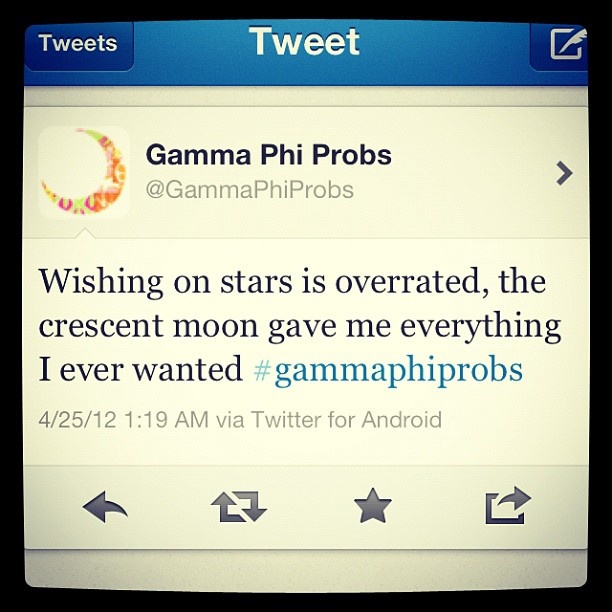This screenshot has width=612, height=612.
Task: Share this tweet
Action: click(506, 506)
